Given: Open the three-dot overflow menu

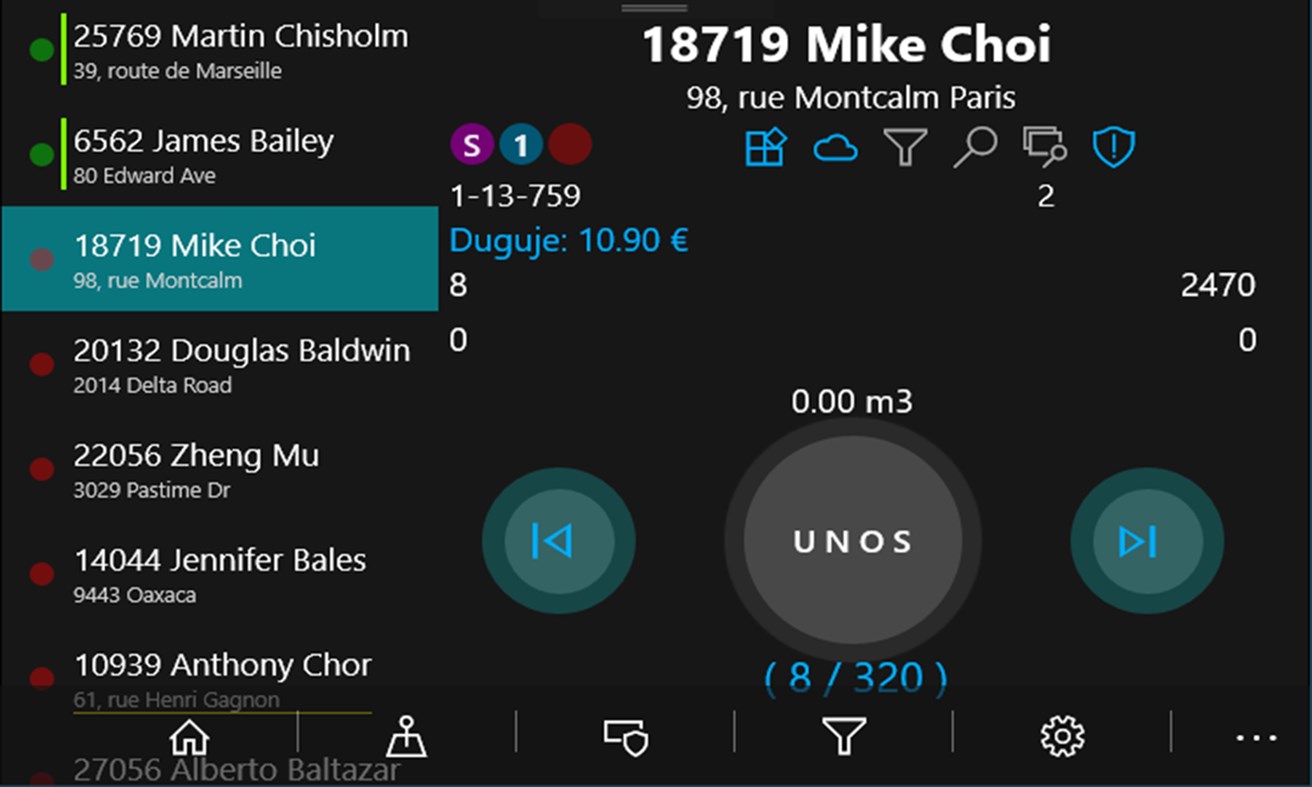Looking at the screenshot, I should pos(1256,738).
